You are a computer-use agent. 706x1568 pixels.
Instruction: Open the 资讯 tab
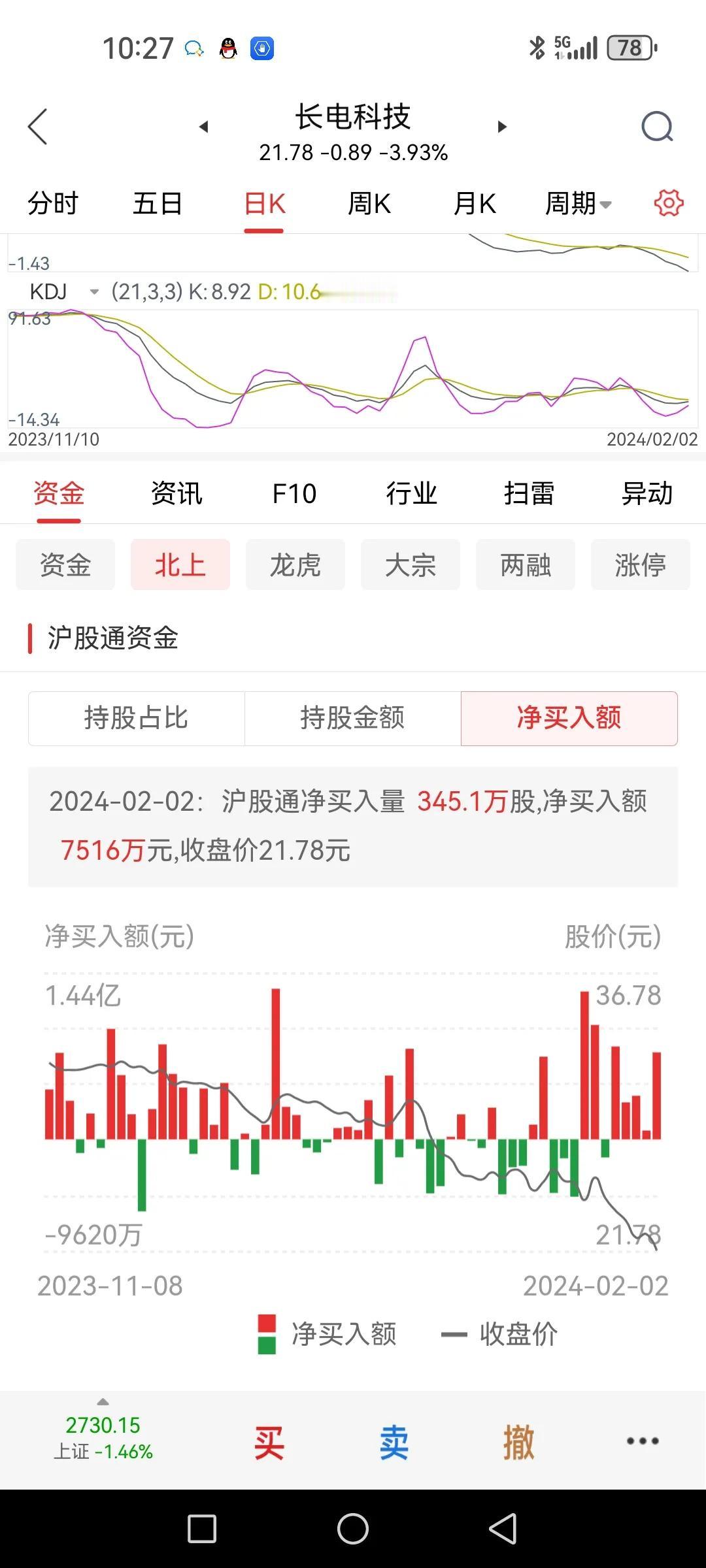point(176,493)
